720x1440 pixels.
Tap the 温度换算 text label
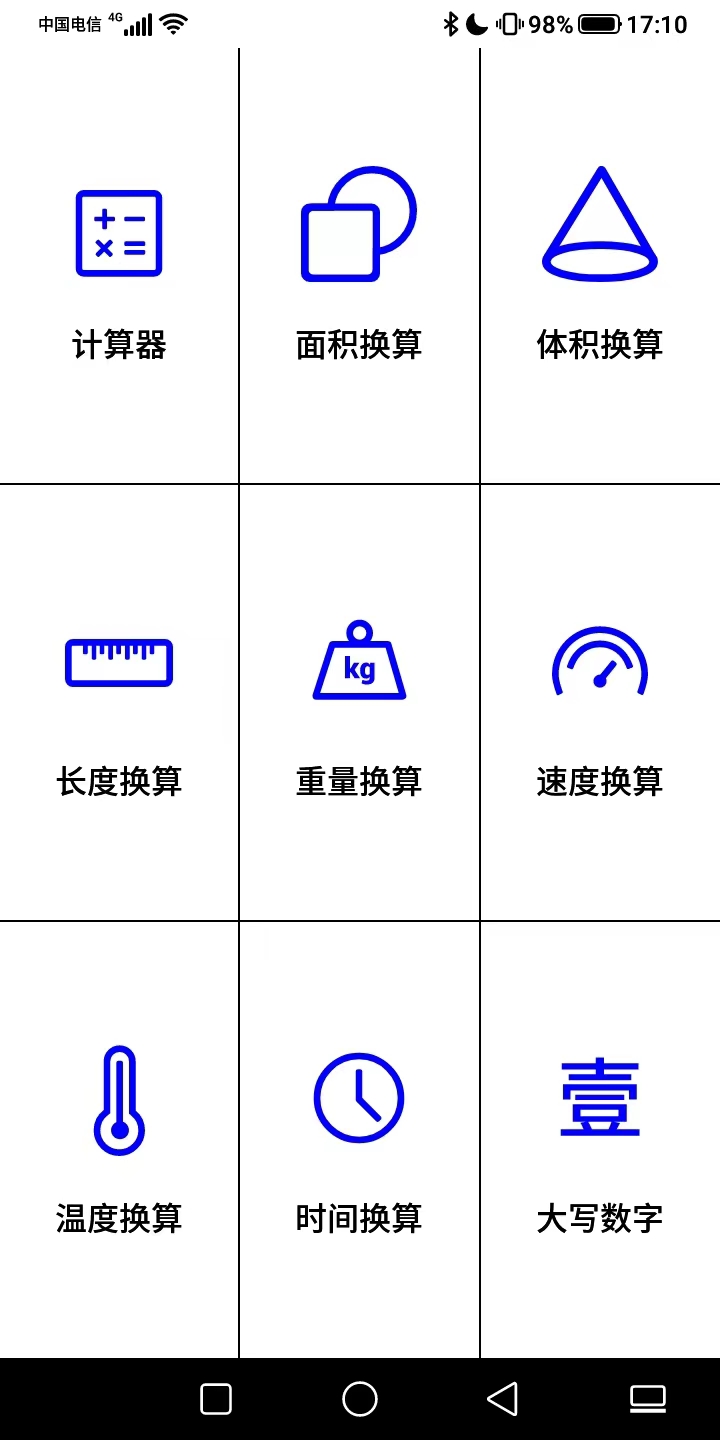pos(118,1219)
